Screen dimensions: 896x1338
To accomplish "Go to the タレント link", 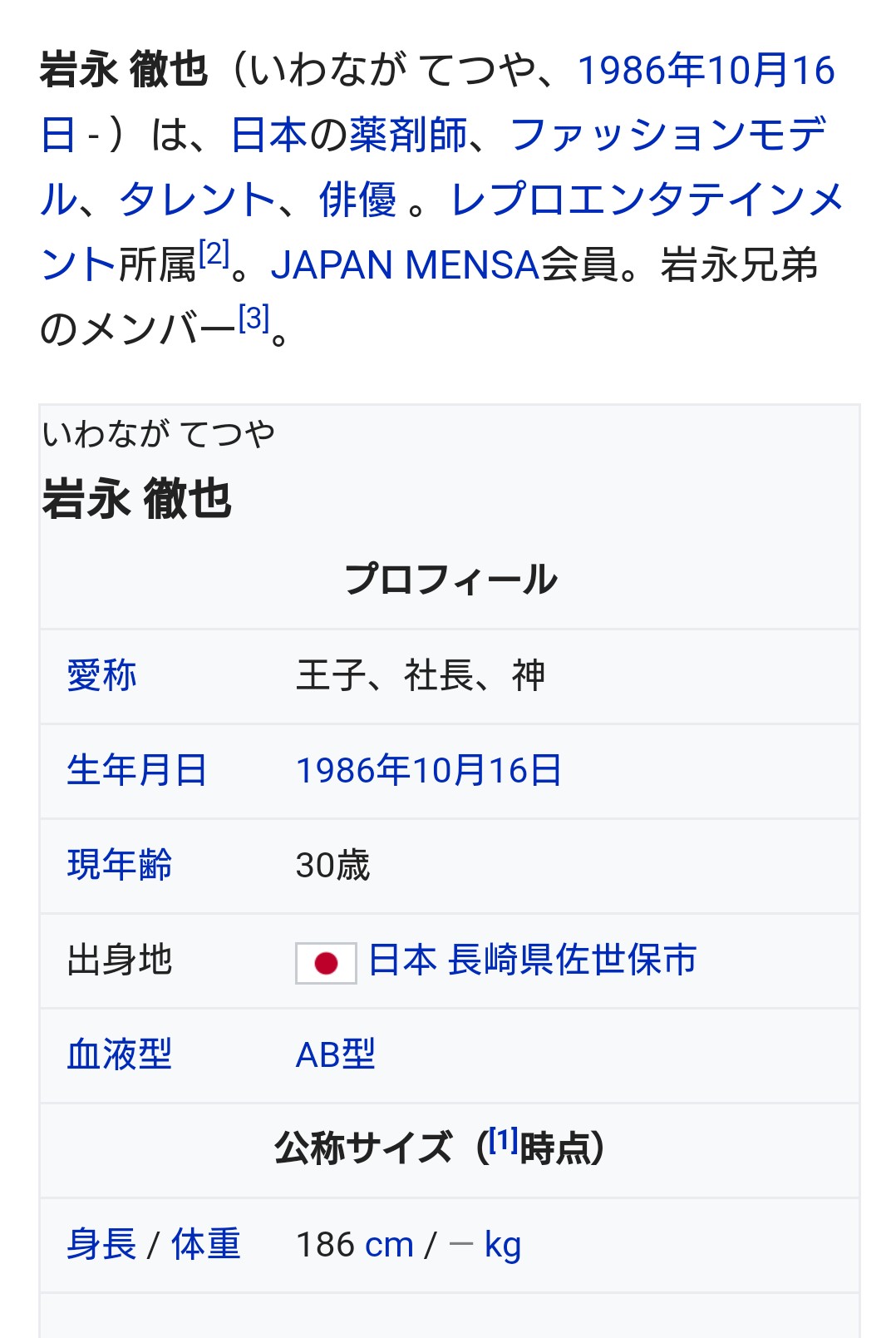I will click(x=197, y=200).
